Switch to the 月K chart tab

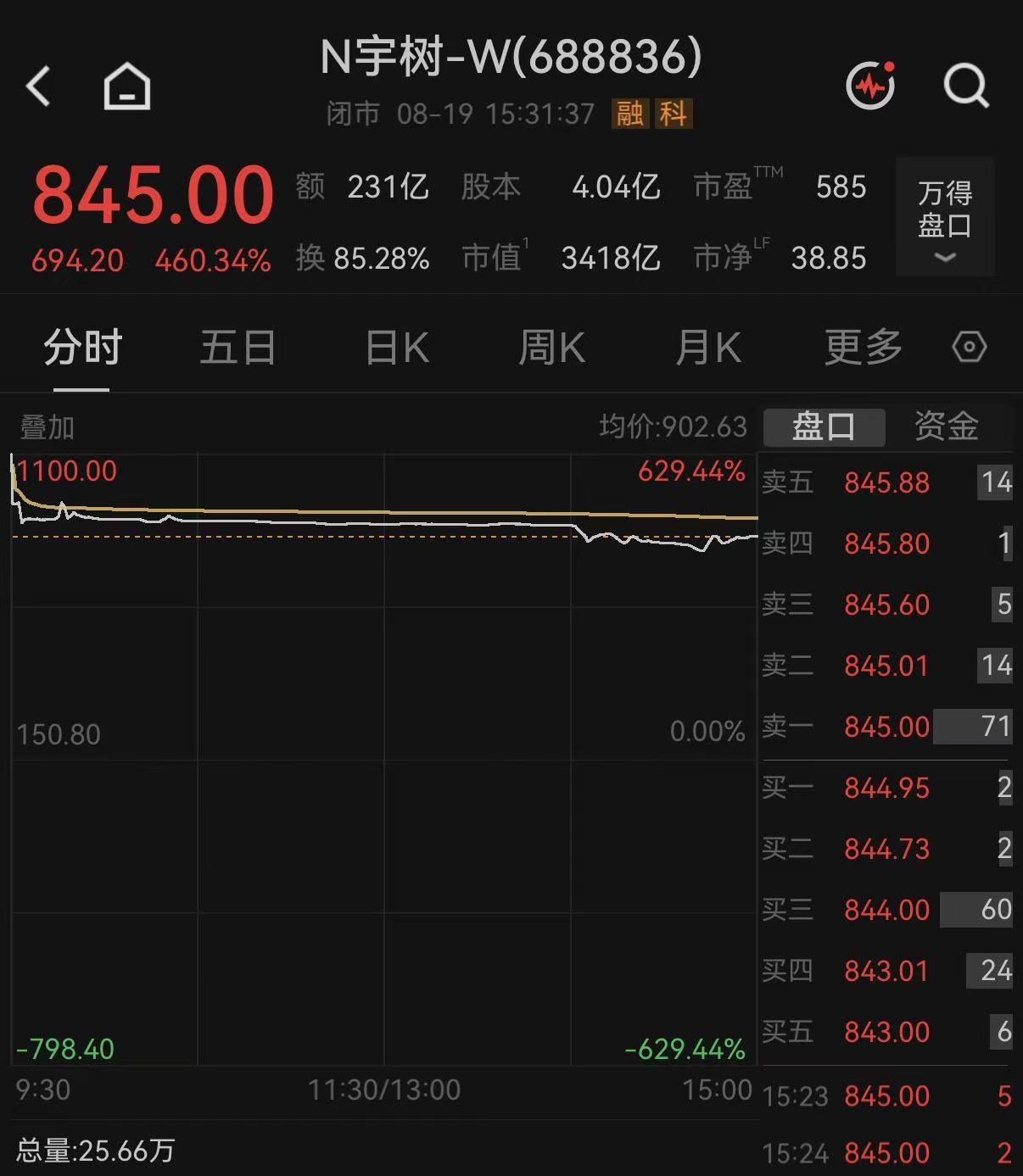click(708, 348)
